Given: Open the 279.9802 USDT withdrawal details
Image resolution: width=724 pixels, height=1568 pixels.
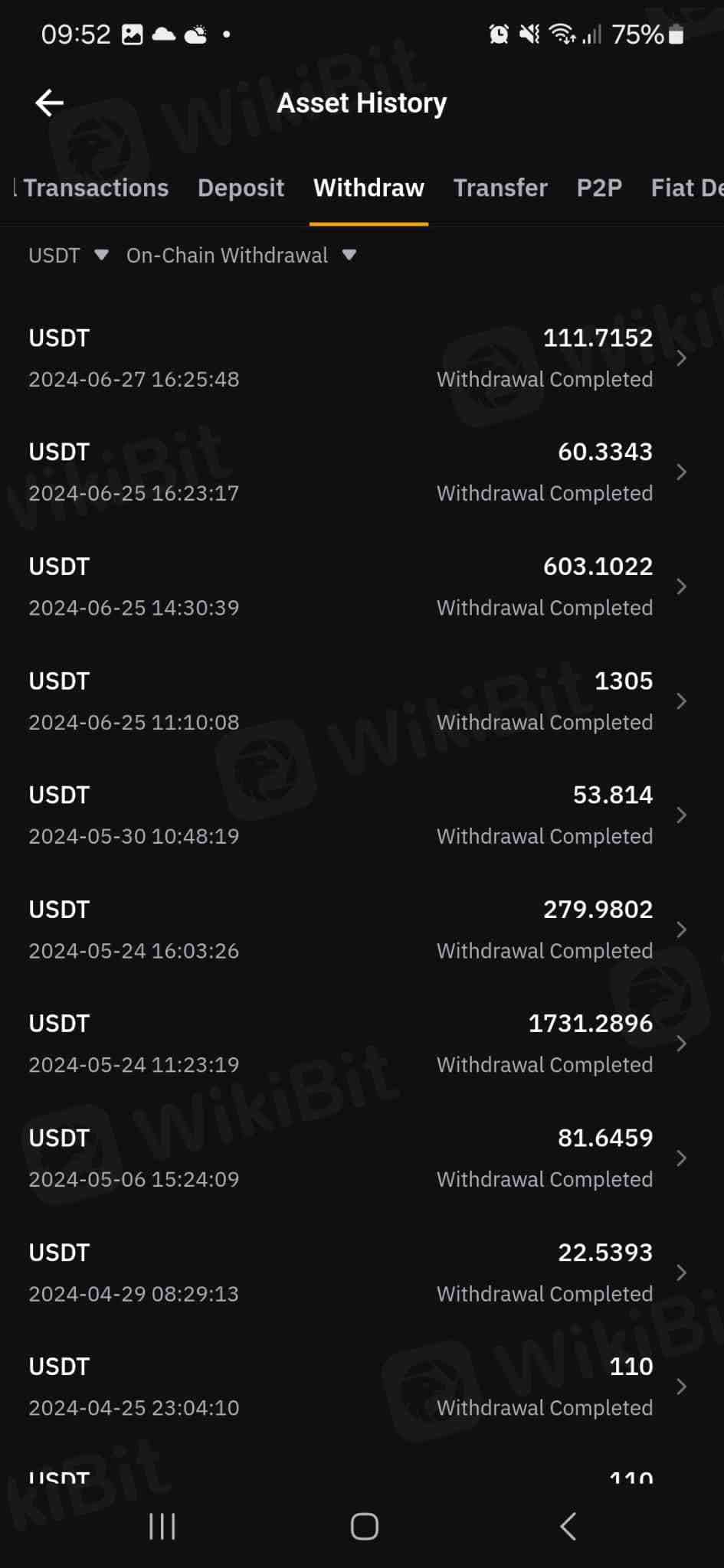Looking at the screenshot, I should pyautogui.click(x=360, y=929).
